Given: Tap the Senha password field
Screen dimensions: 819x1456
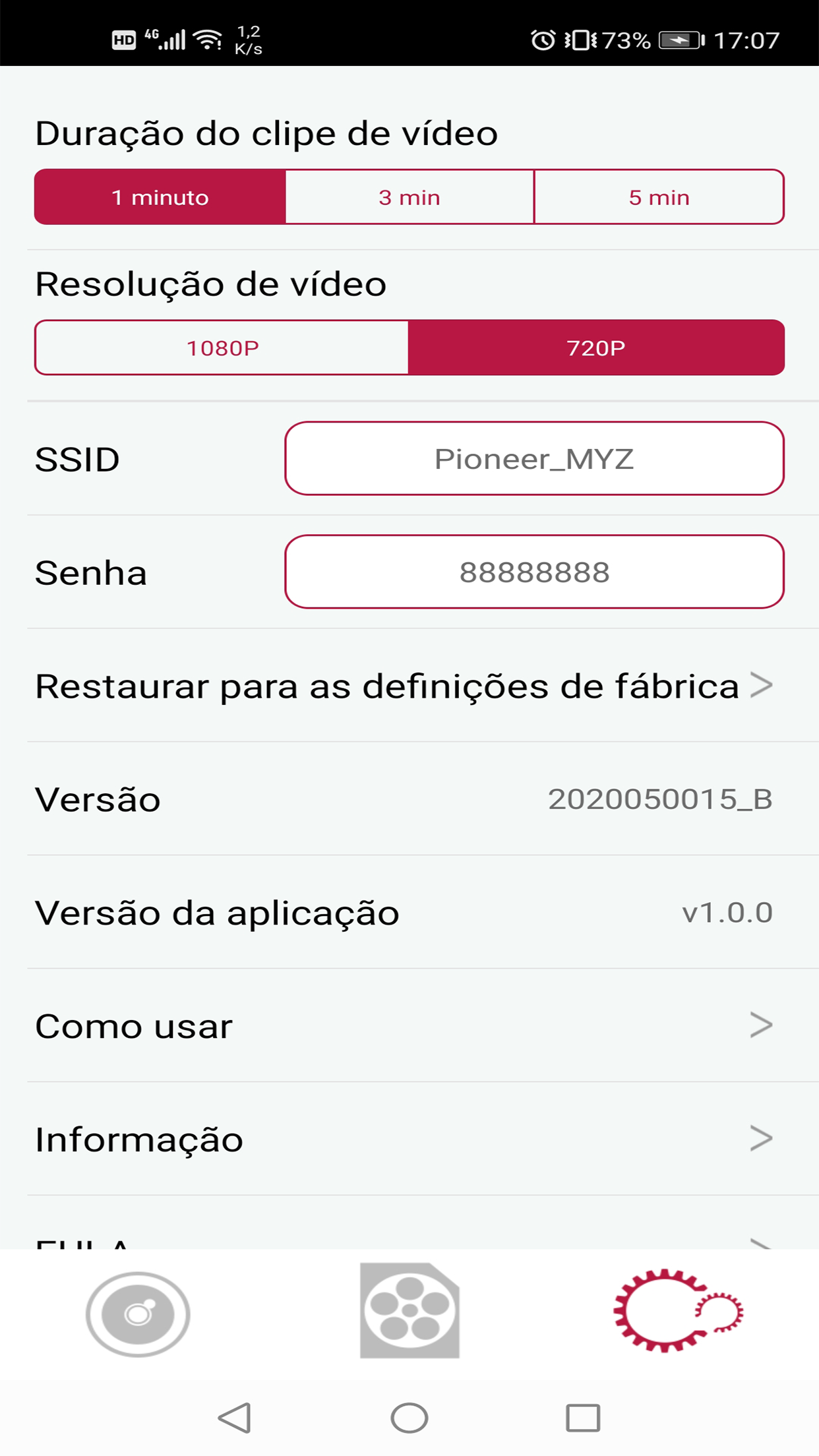Looking at the screenshot, I should pos(534,572).
